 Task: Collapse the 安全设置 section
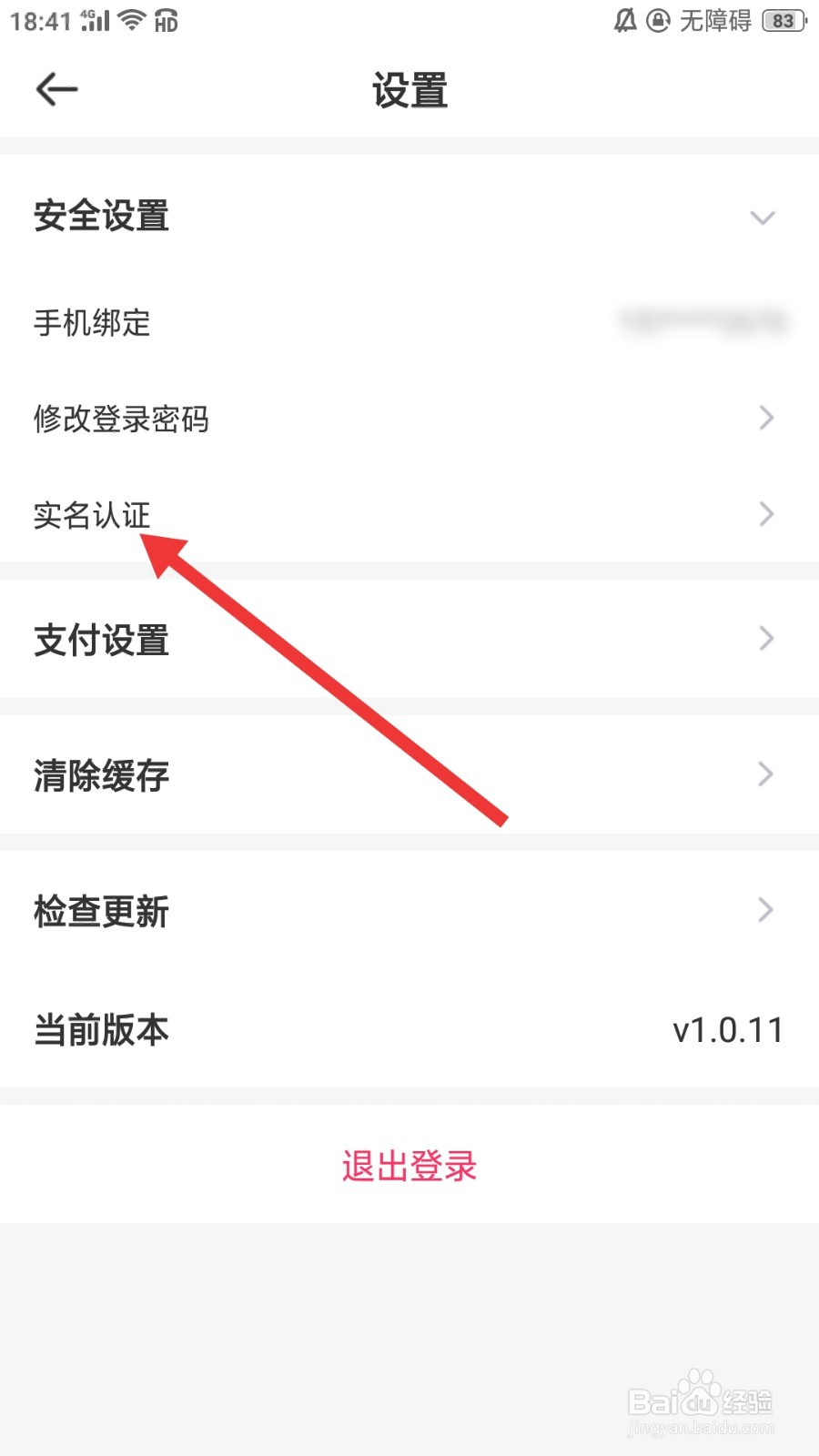coord(763,217)
